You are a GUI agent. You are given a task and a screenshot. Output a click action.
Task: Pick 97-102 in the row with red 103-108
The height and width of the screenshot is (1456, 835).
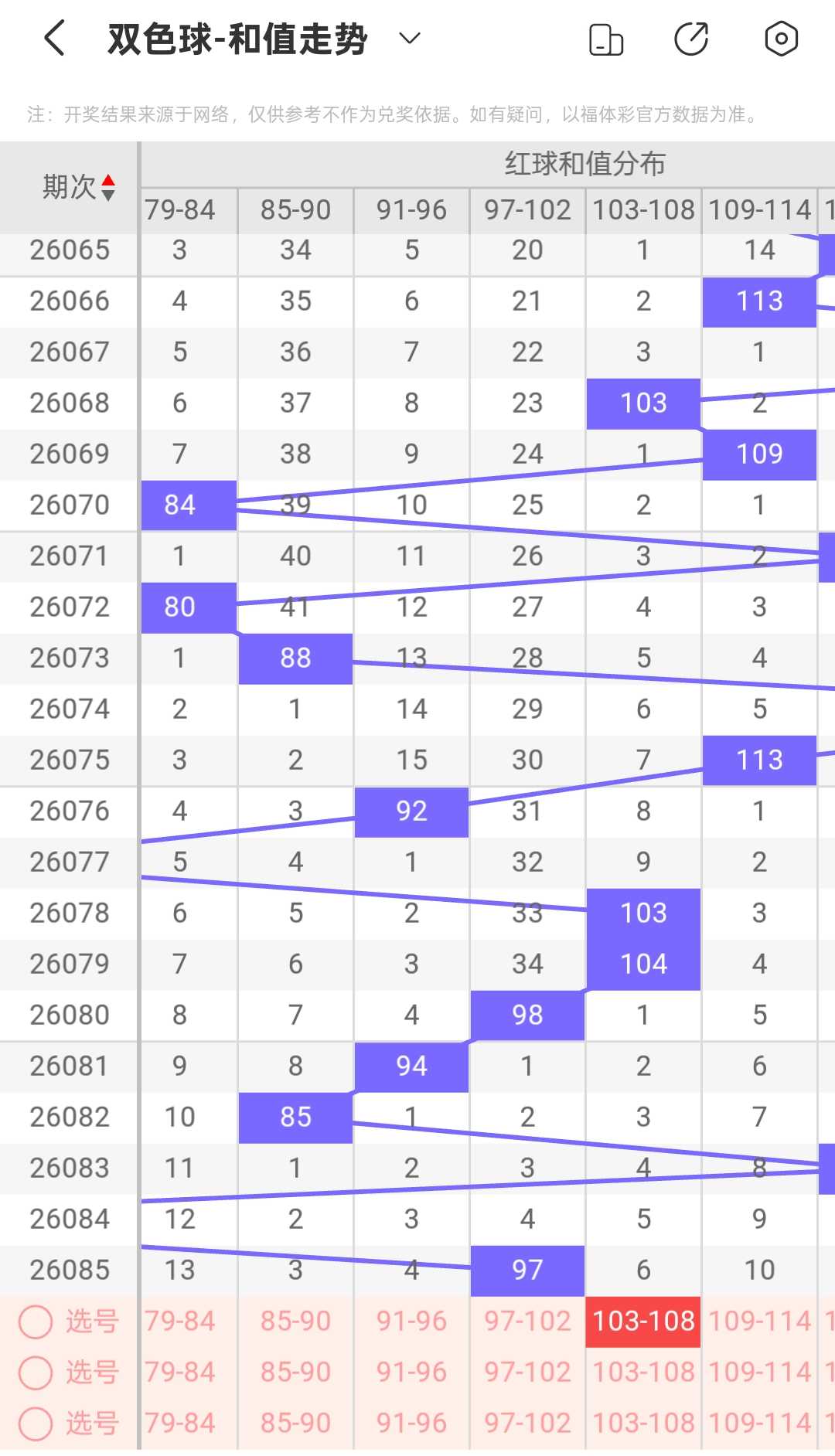[x=527, y=1322]
